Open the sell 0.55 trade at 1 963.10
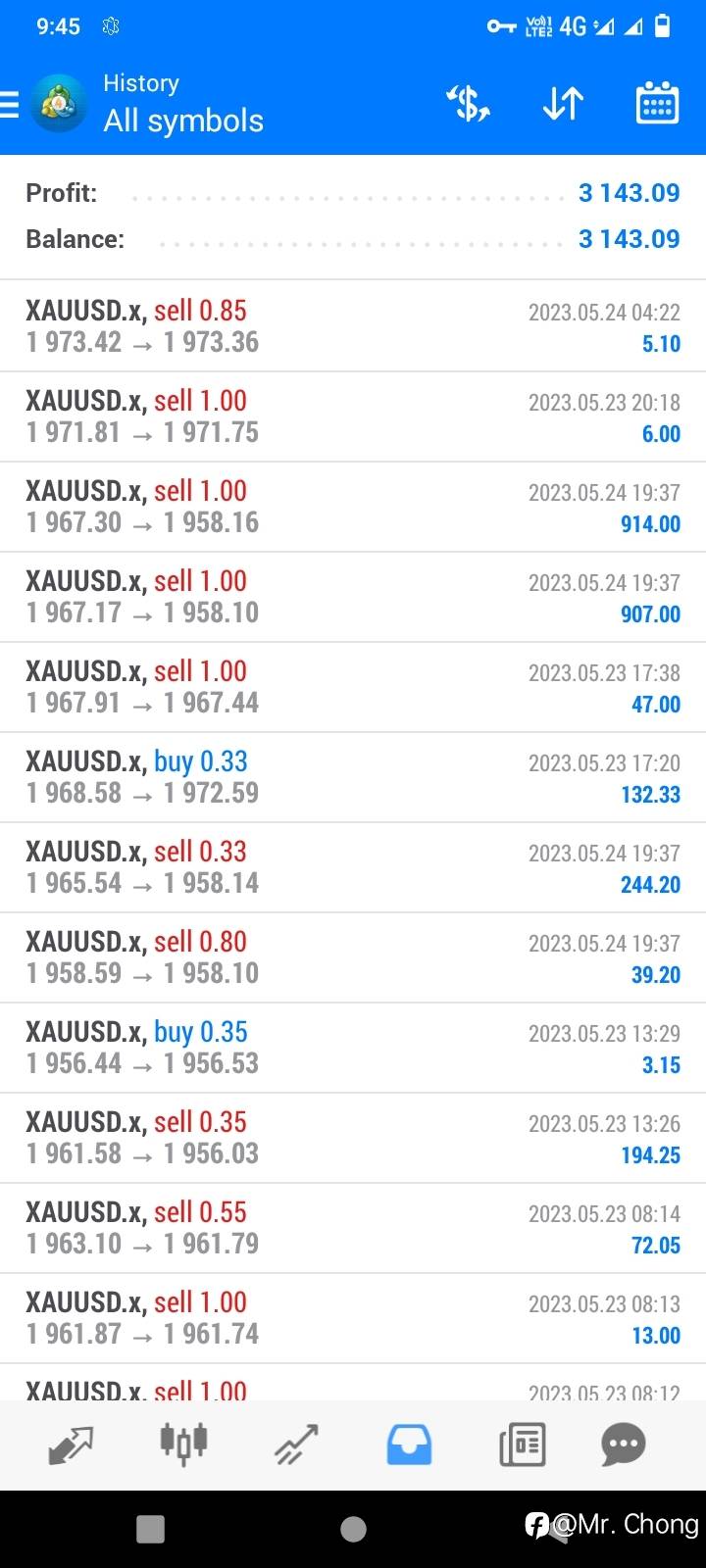The width and height of the screenshot is (706, 1568). pos(353,1228)
